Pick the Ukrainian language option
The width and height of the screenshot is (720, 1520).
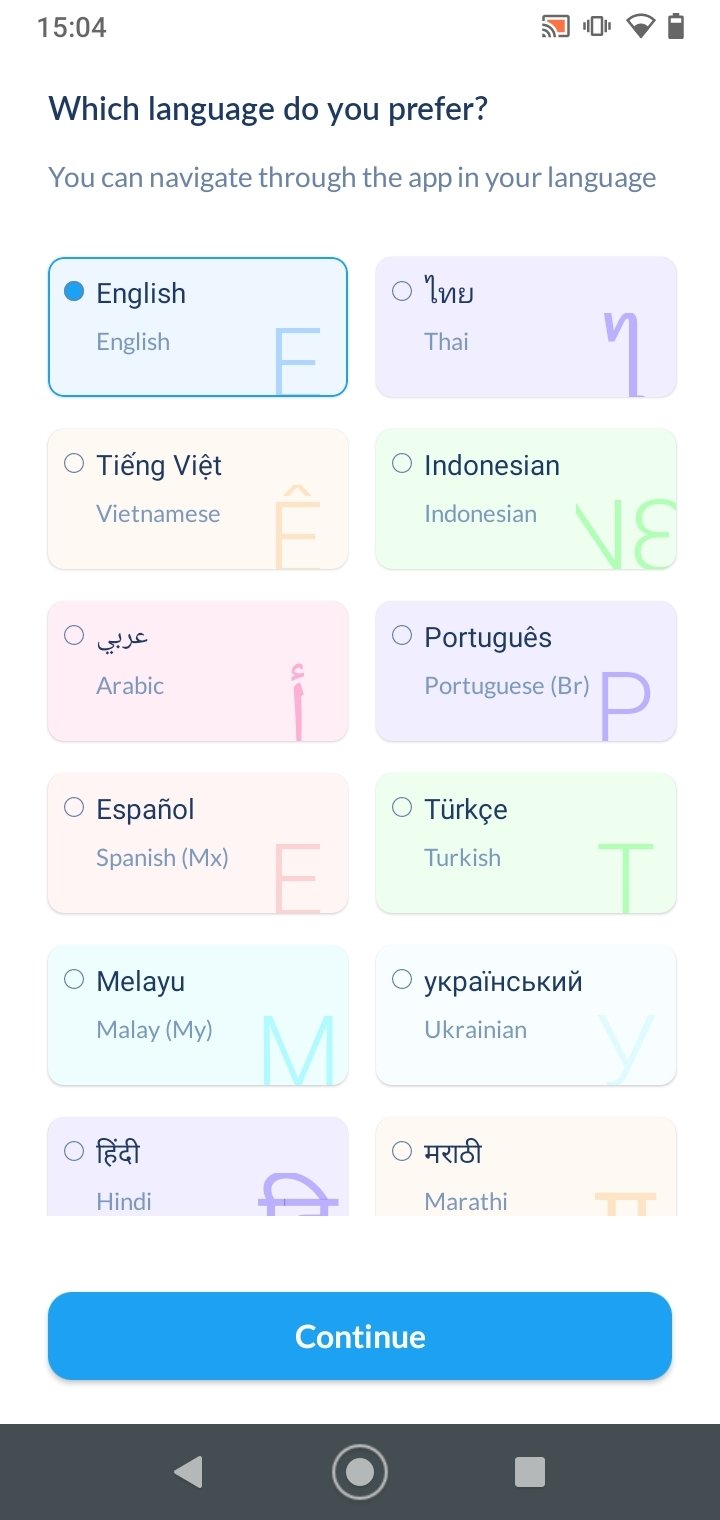tap(526, 1015)
